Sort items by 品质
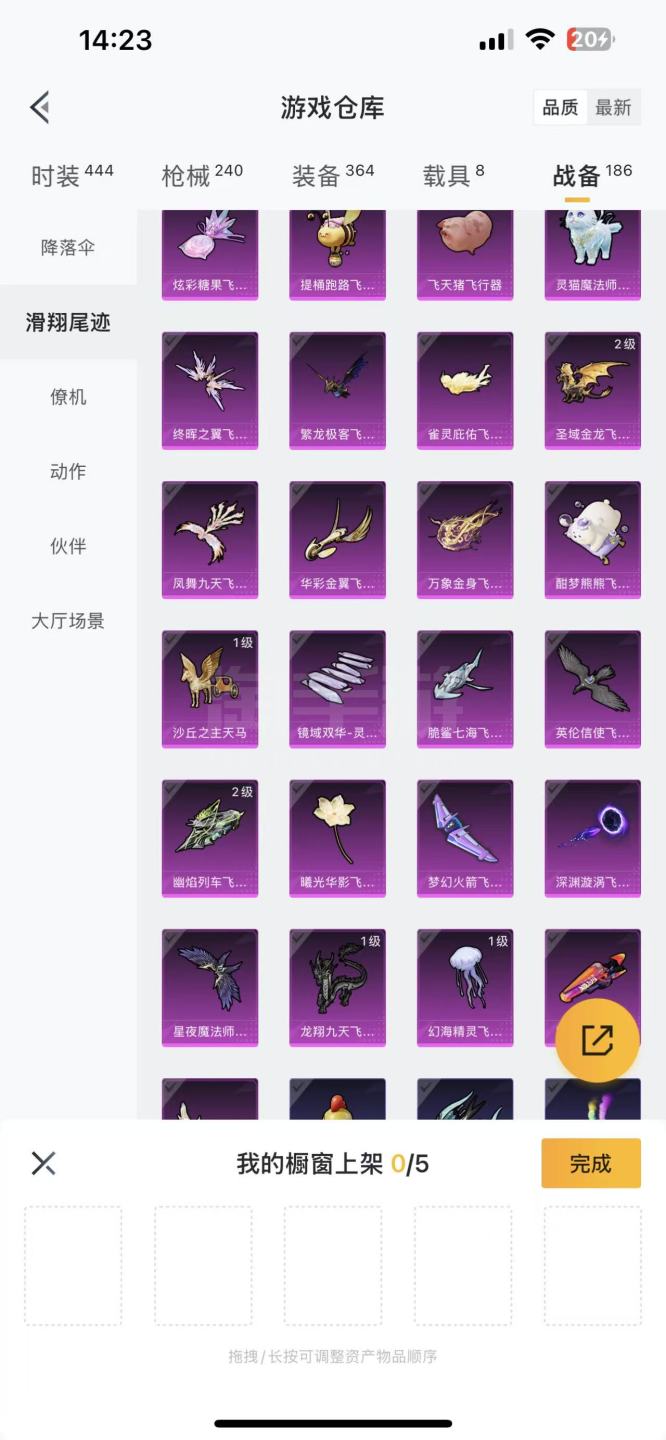The width and height of the screenshot is (666, 1440). tap(560, 108)
